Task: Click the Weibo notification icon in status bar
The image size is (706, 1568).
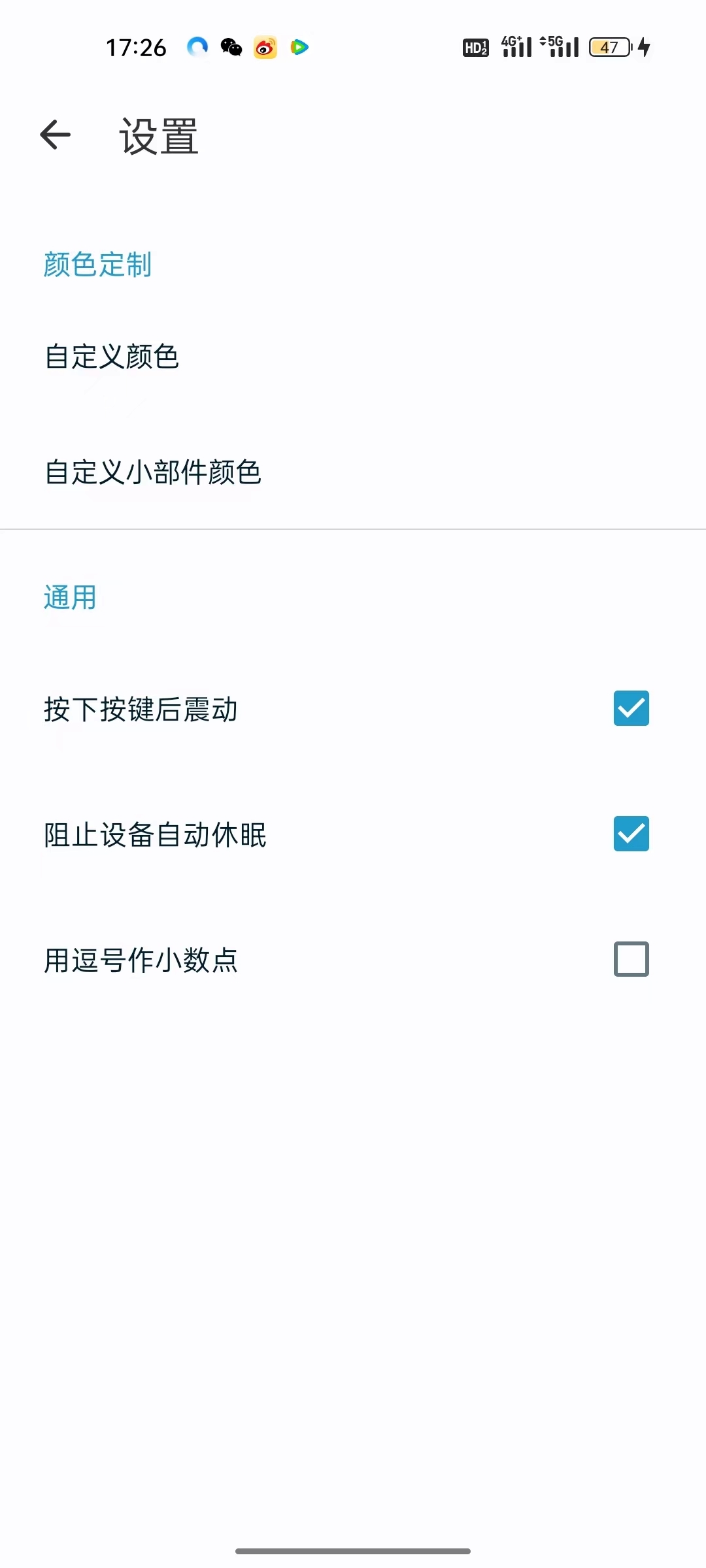Action: pos(264,47)
